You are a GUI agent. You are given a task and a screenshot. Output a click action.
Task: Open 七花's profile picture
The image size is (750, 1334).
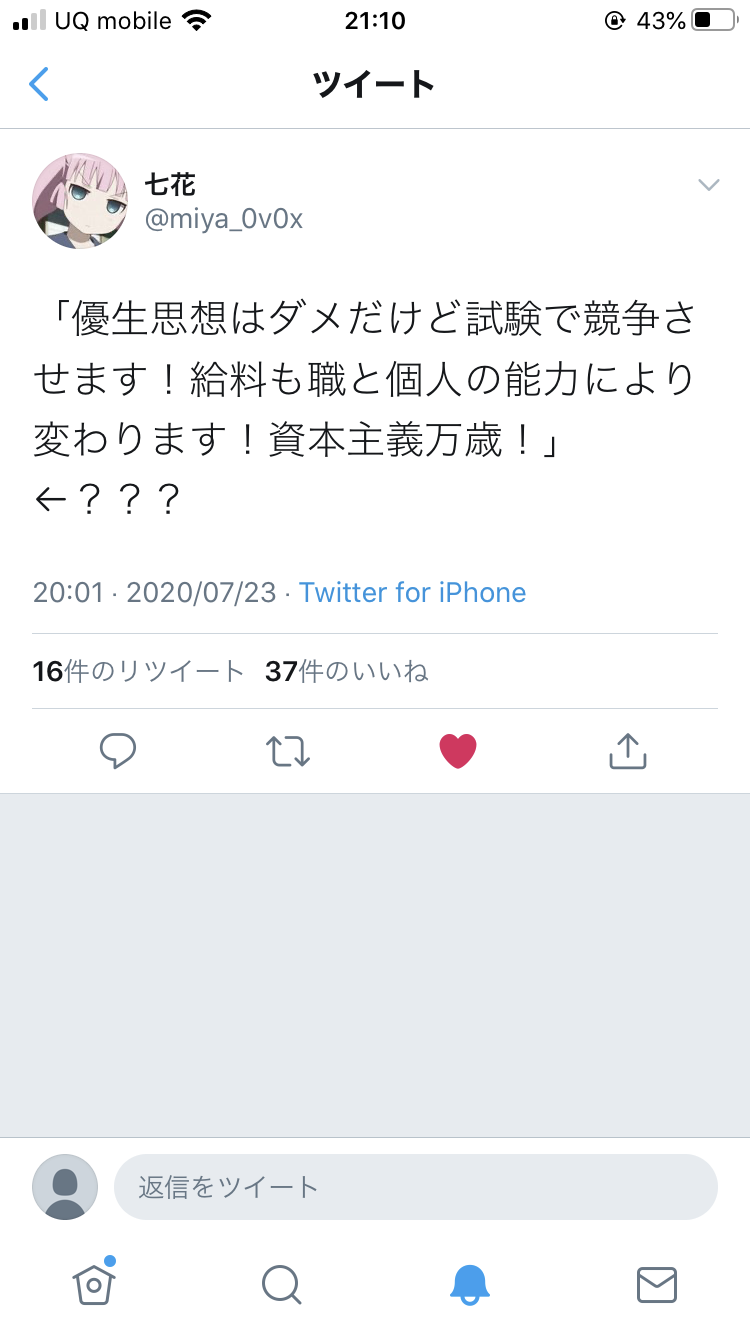(x=80, y=200)
